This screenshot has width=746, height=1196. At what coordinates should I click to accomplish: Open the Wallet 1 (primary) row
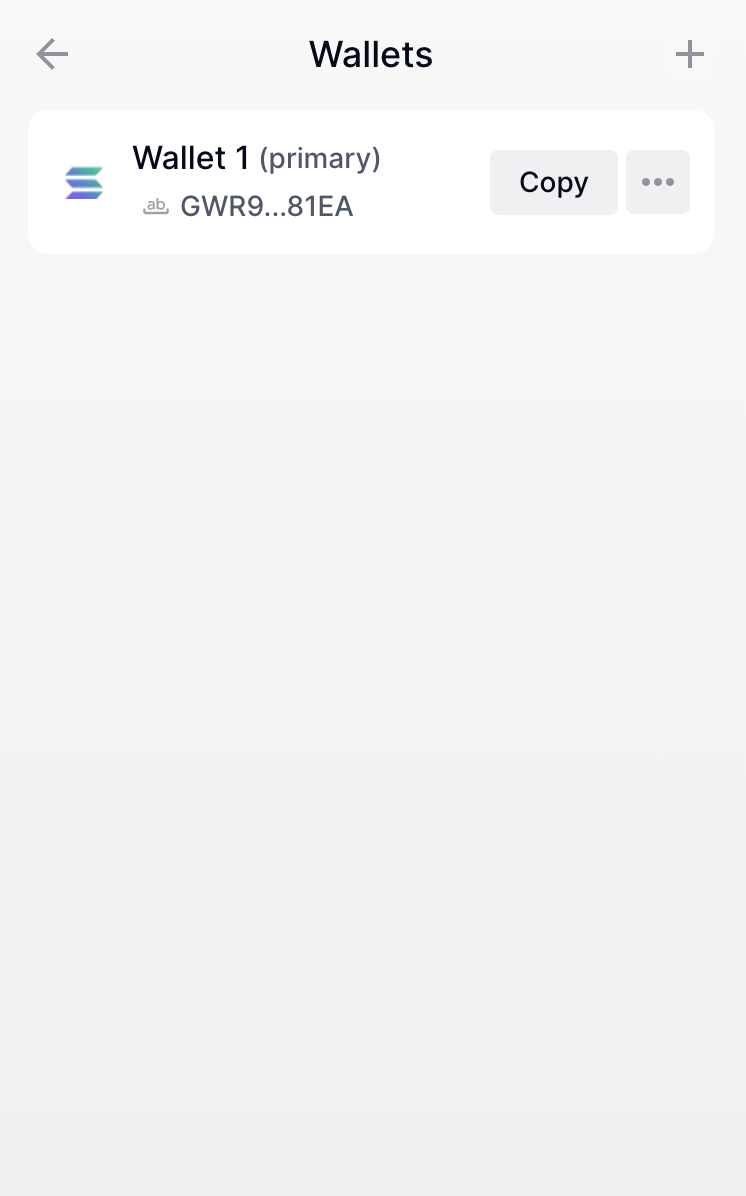pos(371,182)
